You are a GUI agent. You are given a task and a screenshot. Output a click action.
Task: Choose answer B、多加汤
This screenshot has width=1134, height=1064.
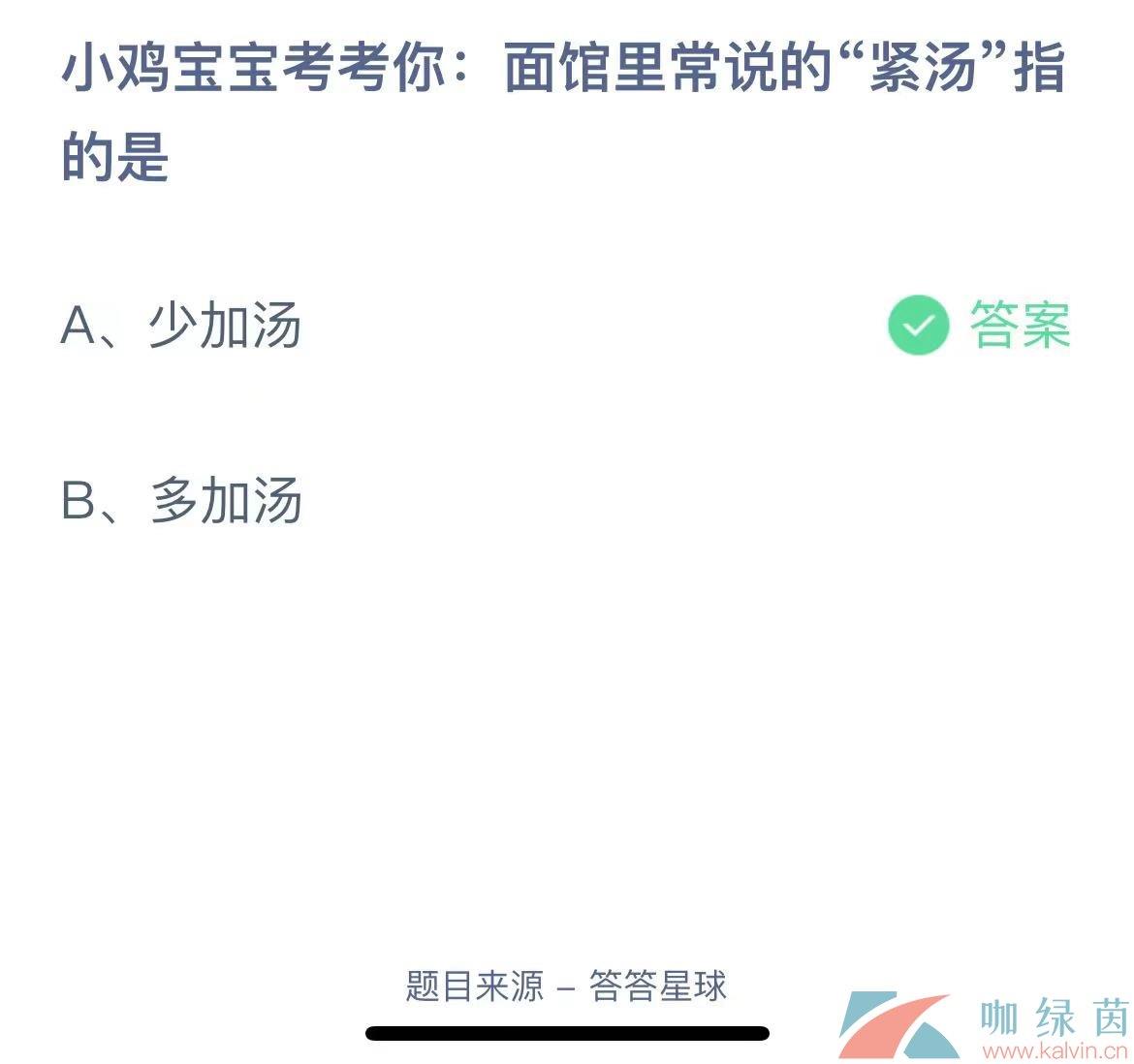(181, 501)
